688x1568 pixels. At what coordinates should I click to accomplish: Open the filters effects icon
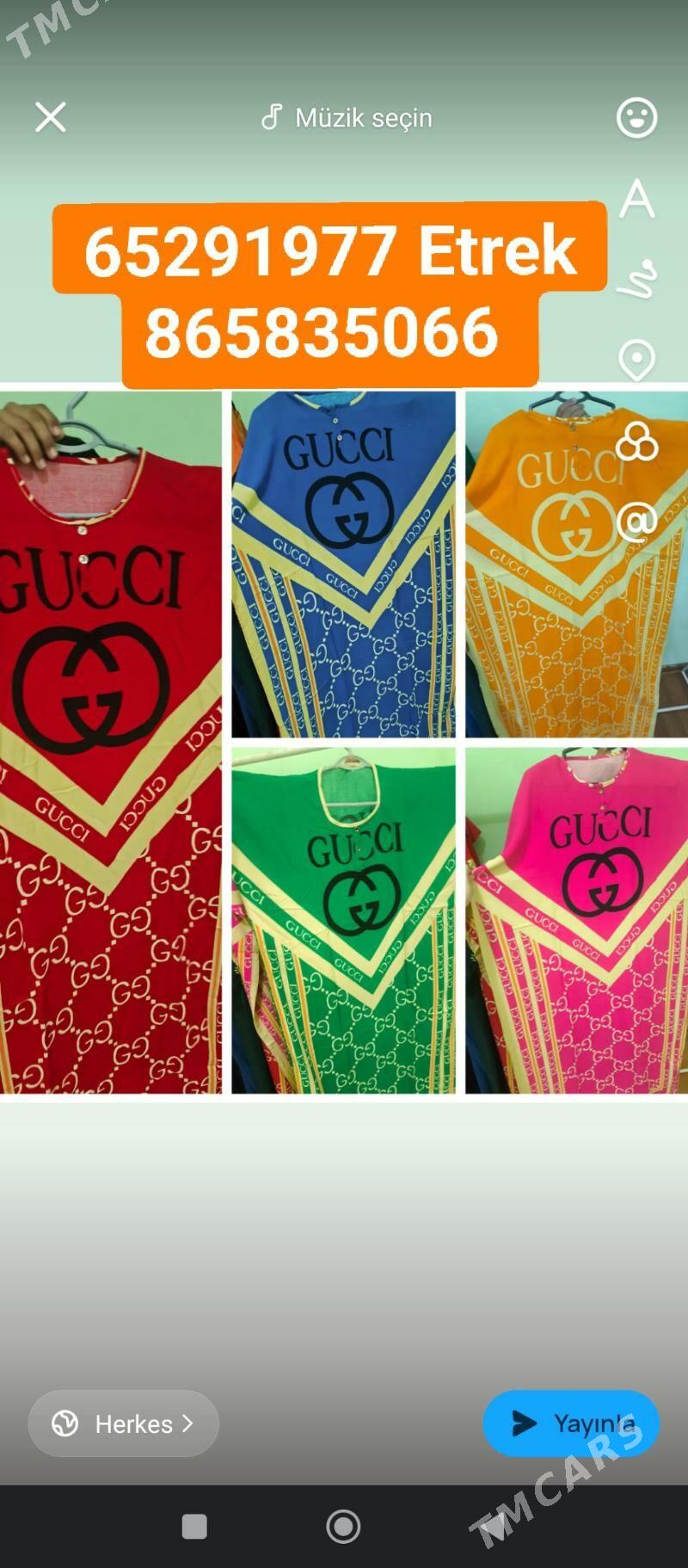(x=636, y=441)
